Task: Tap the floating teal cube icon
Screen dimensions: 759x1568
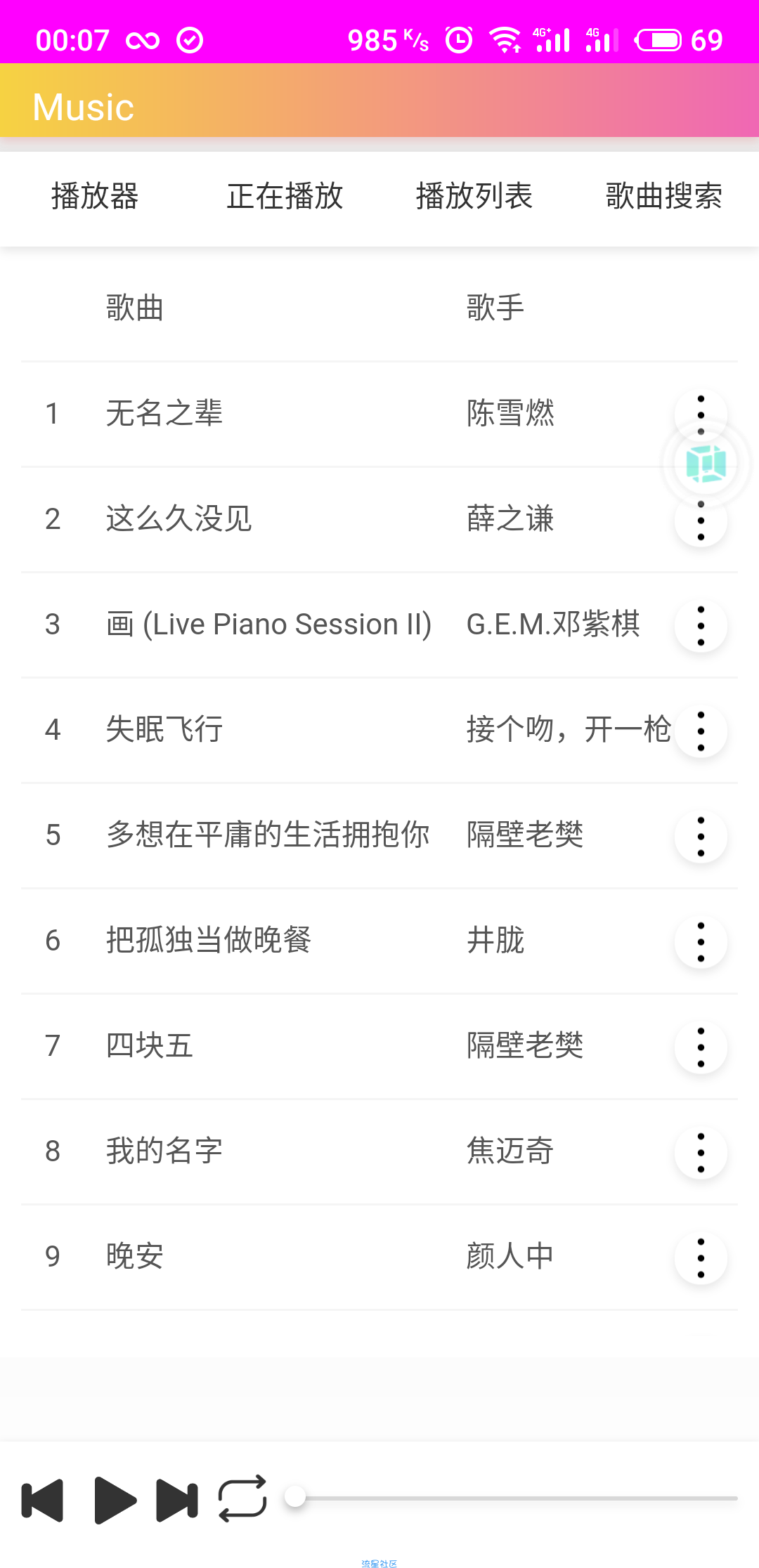Action: (706, 464)
